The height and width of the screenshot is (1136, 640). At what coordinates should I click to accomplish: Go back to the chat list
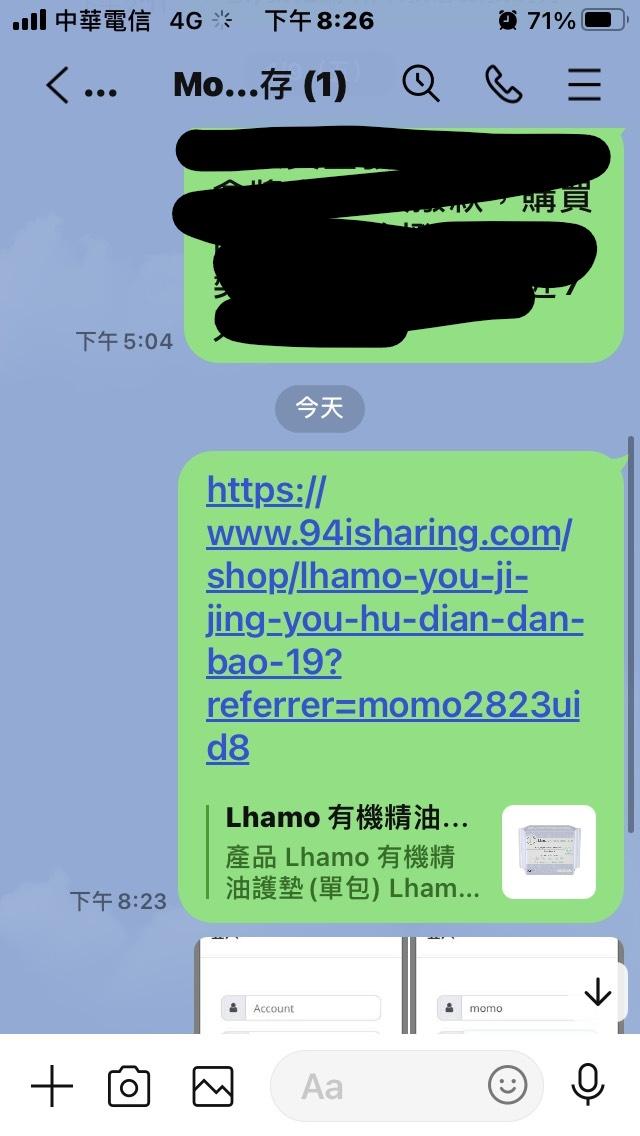coord(58,86)
